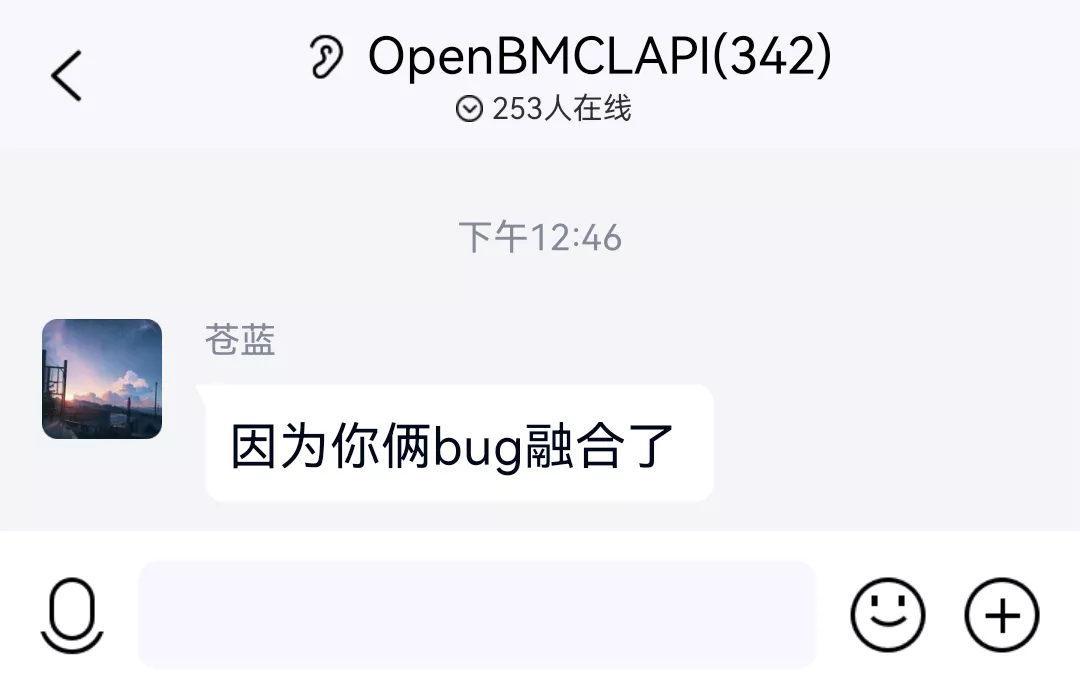The height and width of the screenshot is (699, 1080).
Task: Go back to the chat list
Action: pos(66,76)
